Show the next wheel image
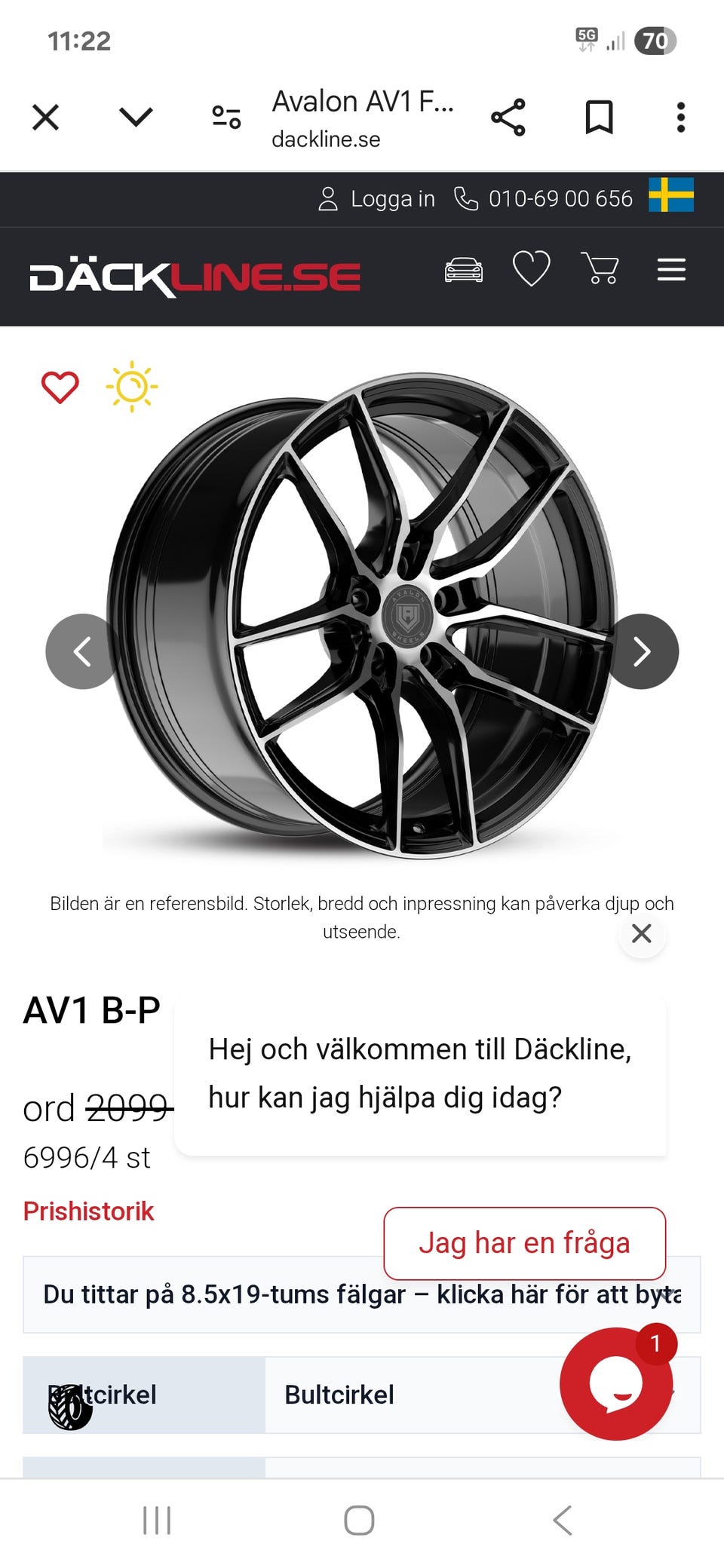 [x=641, y=651]
